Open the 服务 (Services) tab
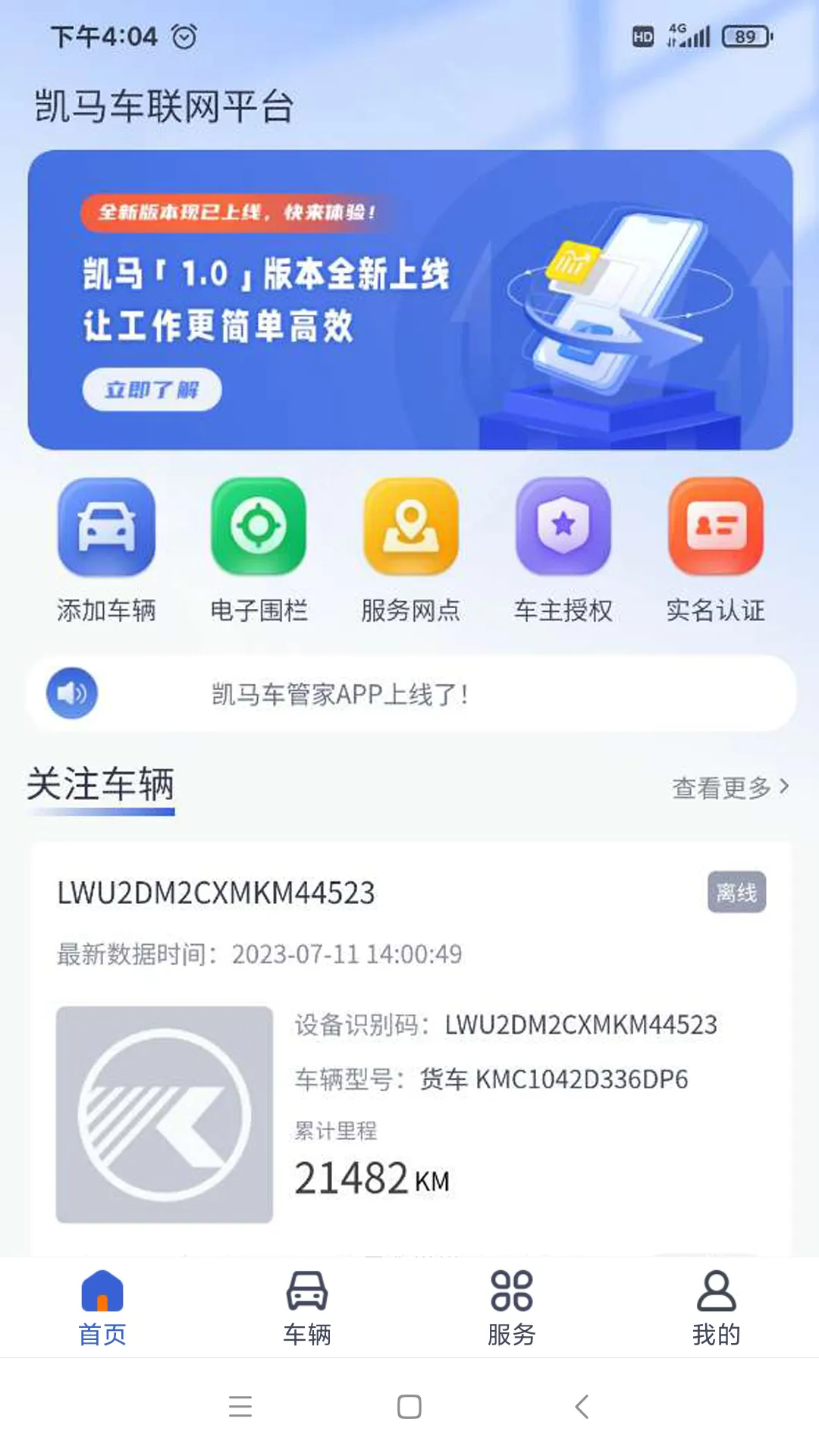The height and width of the screenshot is (1456, 819). [512, 1308]
